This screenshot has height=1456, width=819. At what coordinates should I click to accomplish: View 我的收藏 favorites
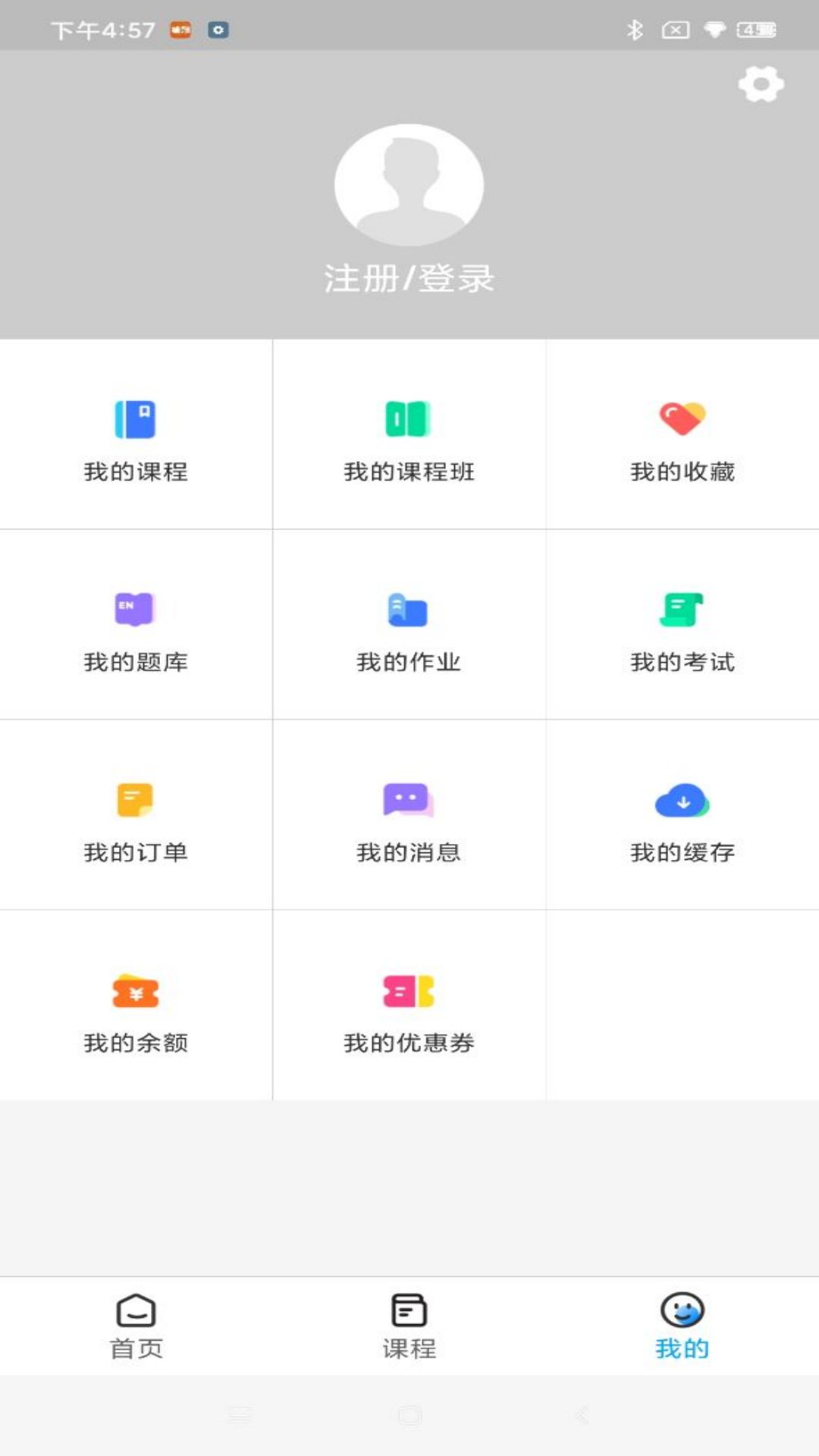(x=682, y=435)
